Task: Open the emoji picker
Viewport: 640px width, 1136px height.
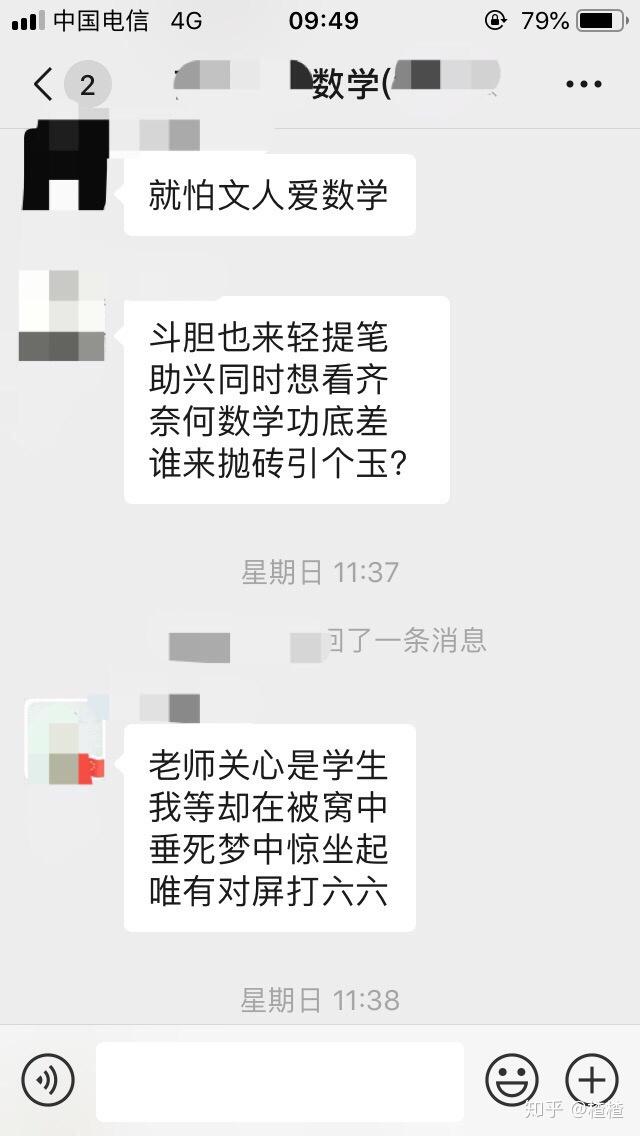Action: tap(511, 1080)
